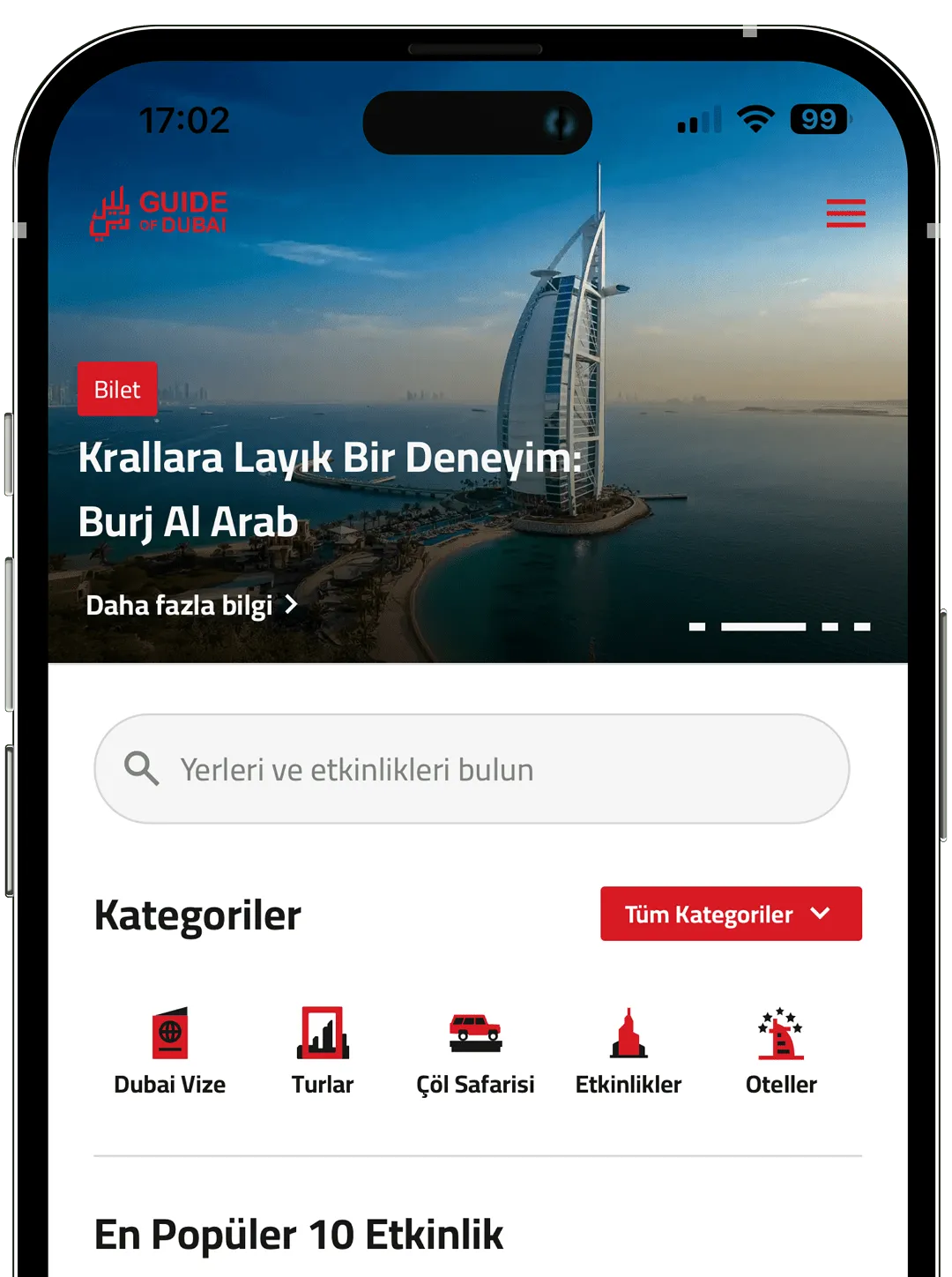Collapse the Tüm Kategoriler list via its arrow
952x1277 pixels.
822,915
